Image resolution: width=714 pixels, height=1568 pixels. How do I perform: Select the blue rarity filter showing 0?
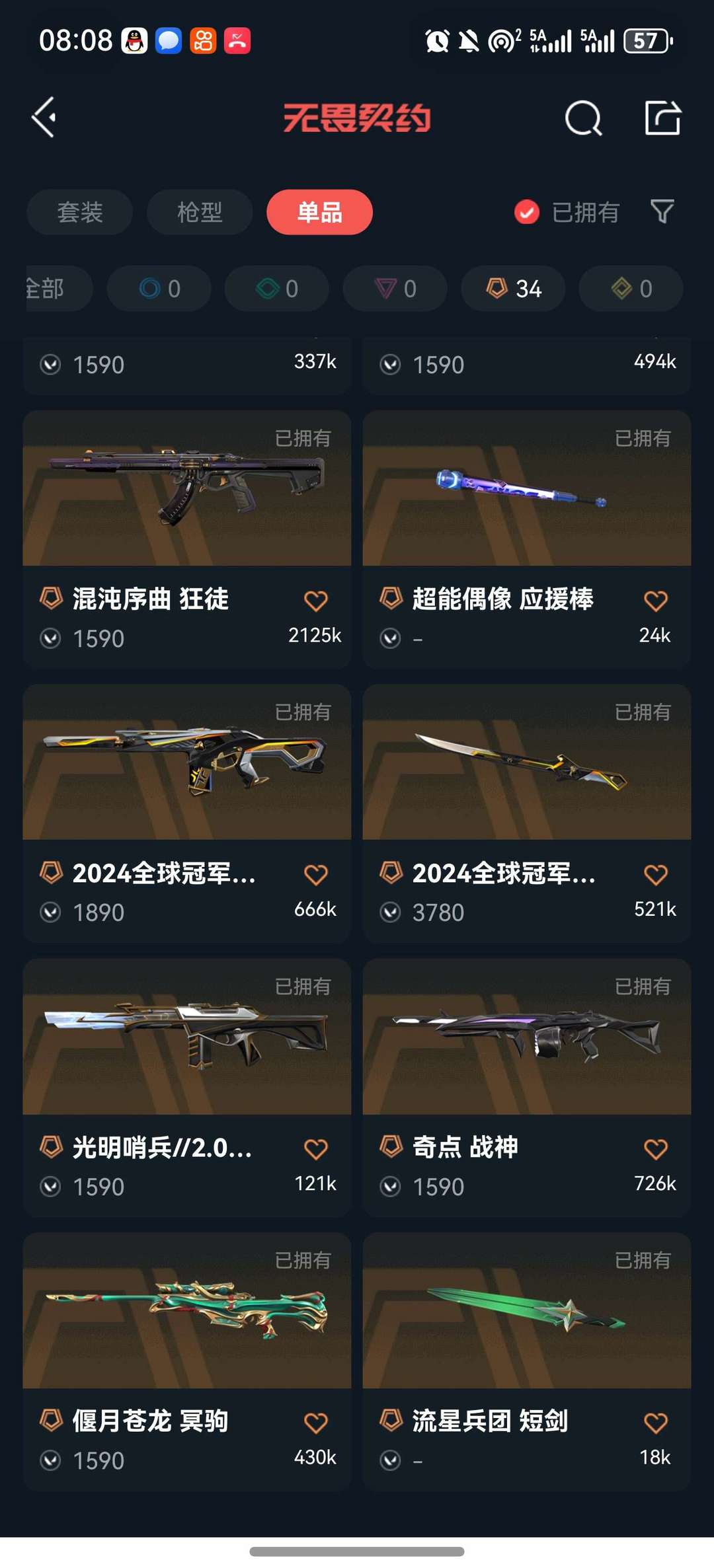159,289
